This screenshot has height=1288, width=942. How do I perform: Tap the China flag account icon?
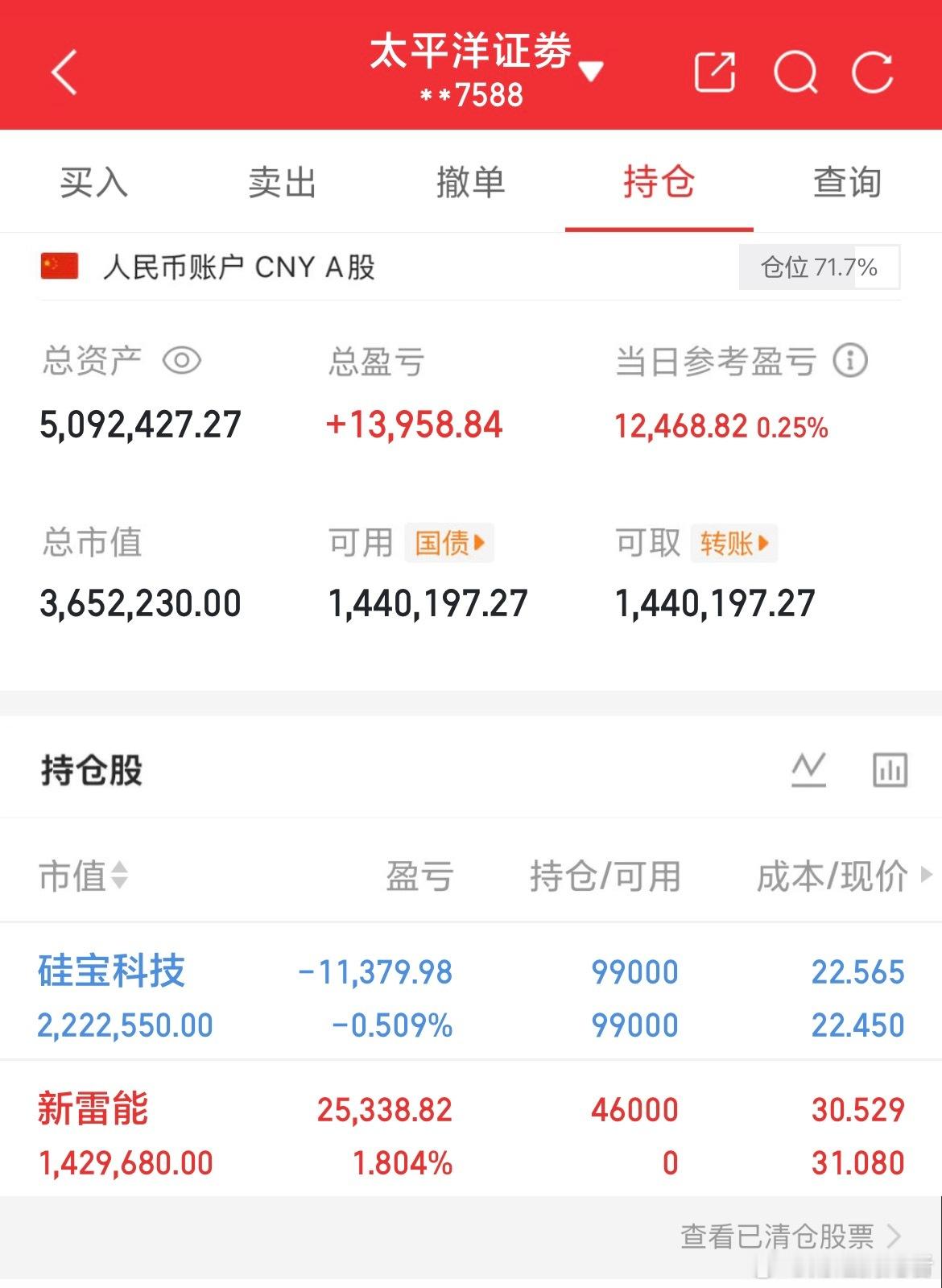(58, 267)
